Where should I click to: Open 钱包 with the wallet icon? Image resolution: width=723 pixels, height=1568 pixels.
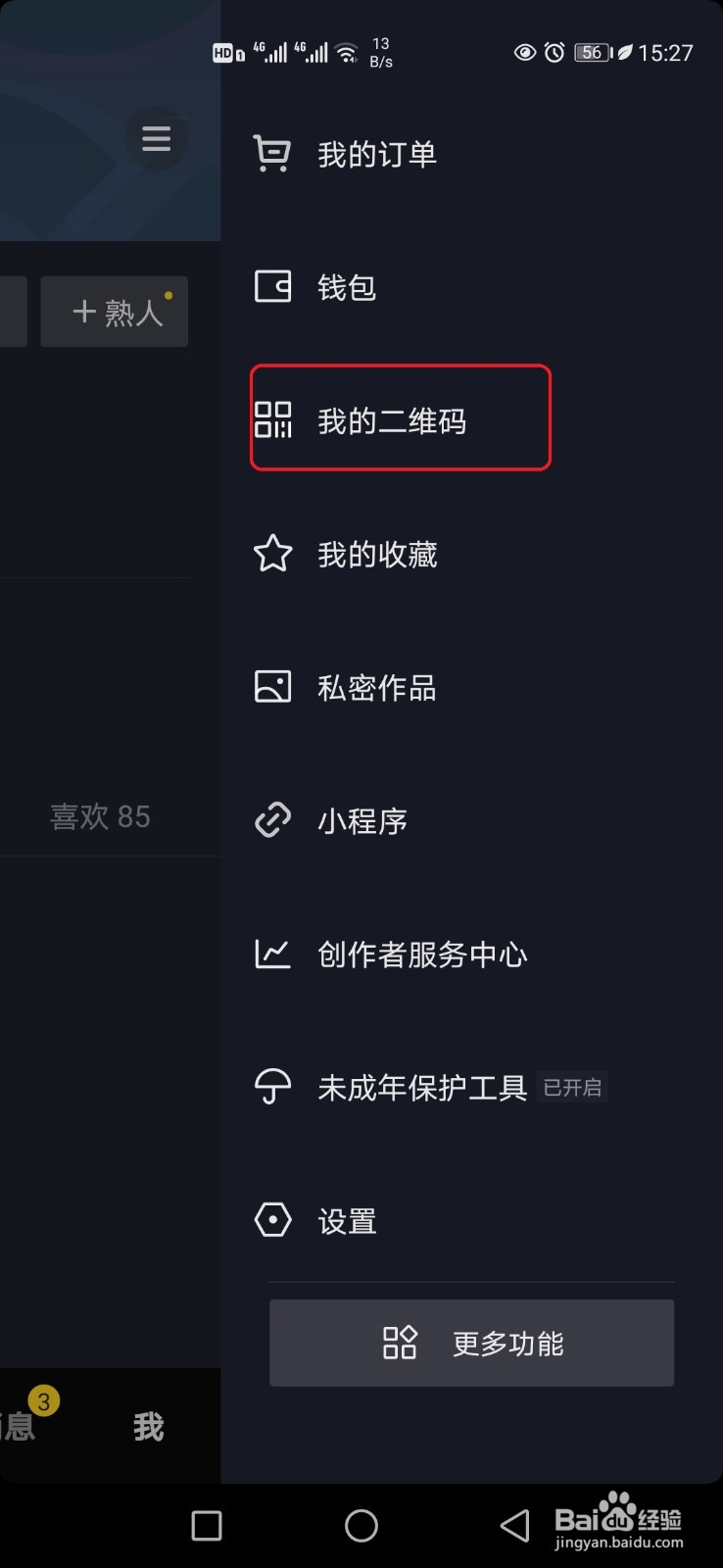click(272, 287)
